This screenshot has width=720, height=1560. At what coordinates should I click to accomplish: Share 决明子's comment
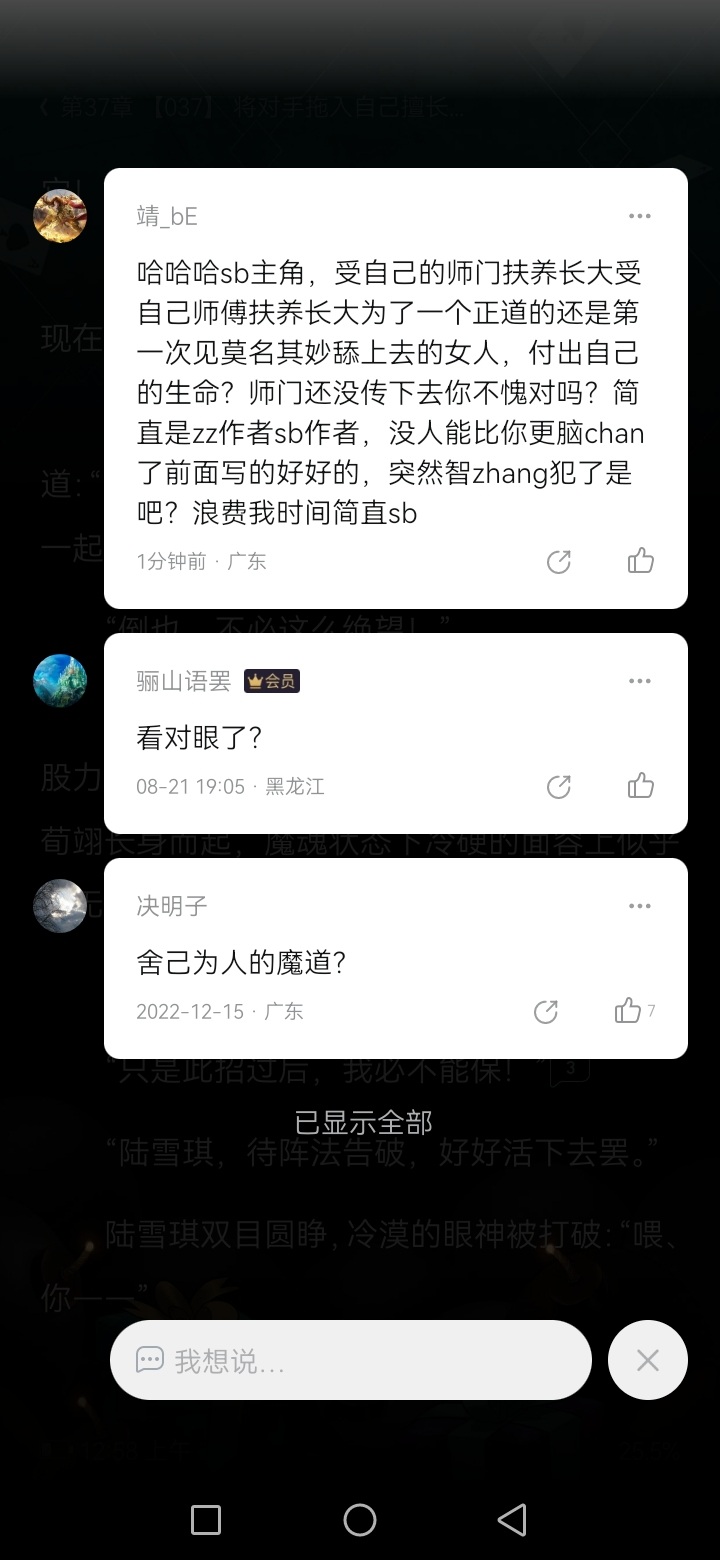pyautogui.click(x=545, y=1012)
